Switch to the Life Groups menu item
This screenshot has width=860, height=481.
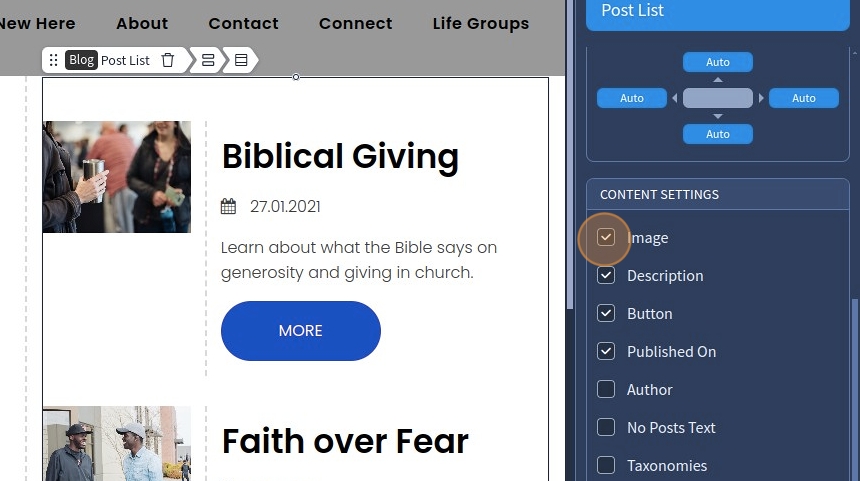[481, 23]
